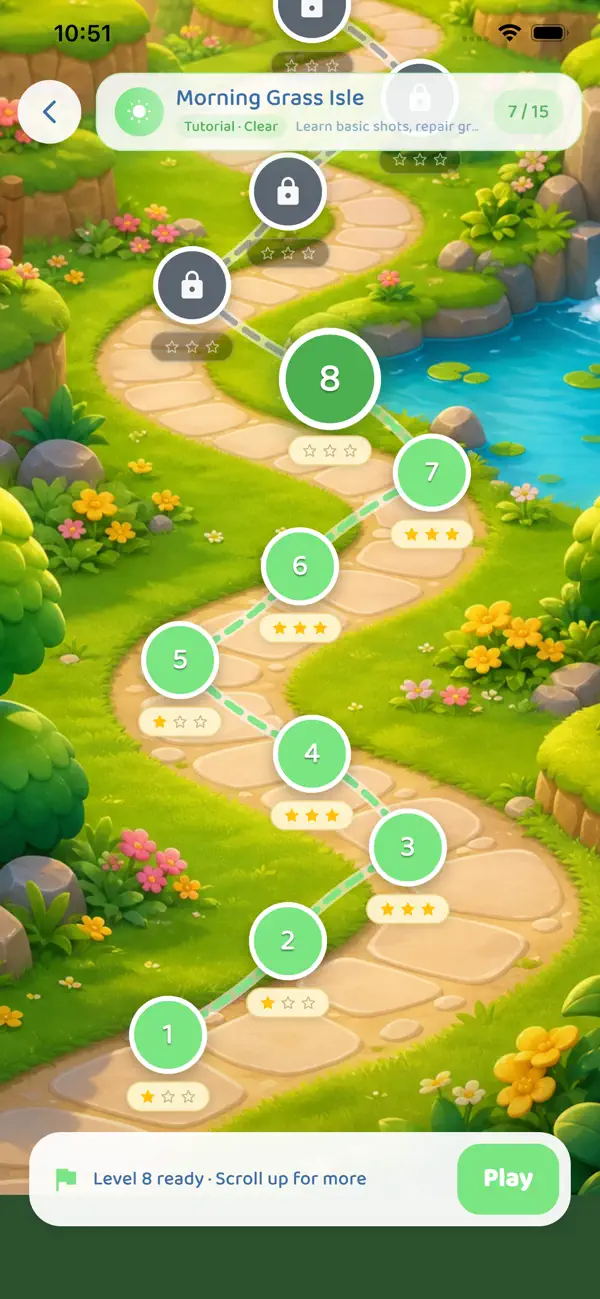Open level 4 node
Screen dimensions: 600x1299
point(312,753)
